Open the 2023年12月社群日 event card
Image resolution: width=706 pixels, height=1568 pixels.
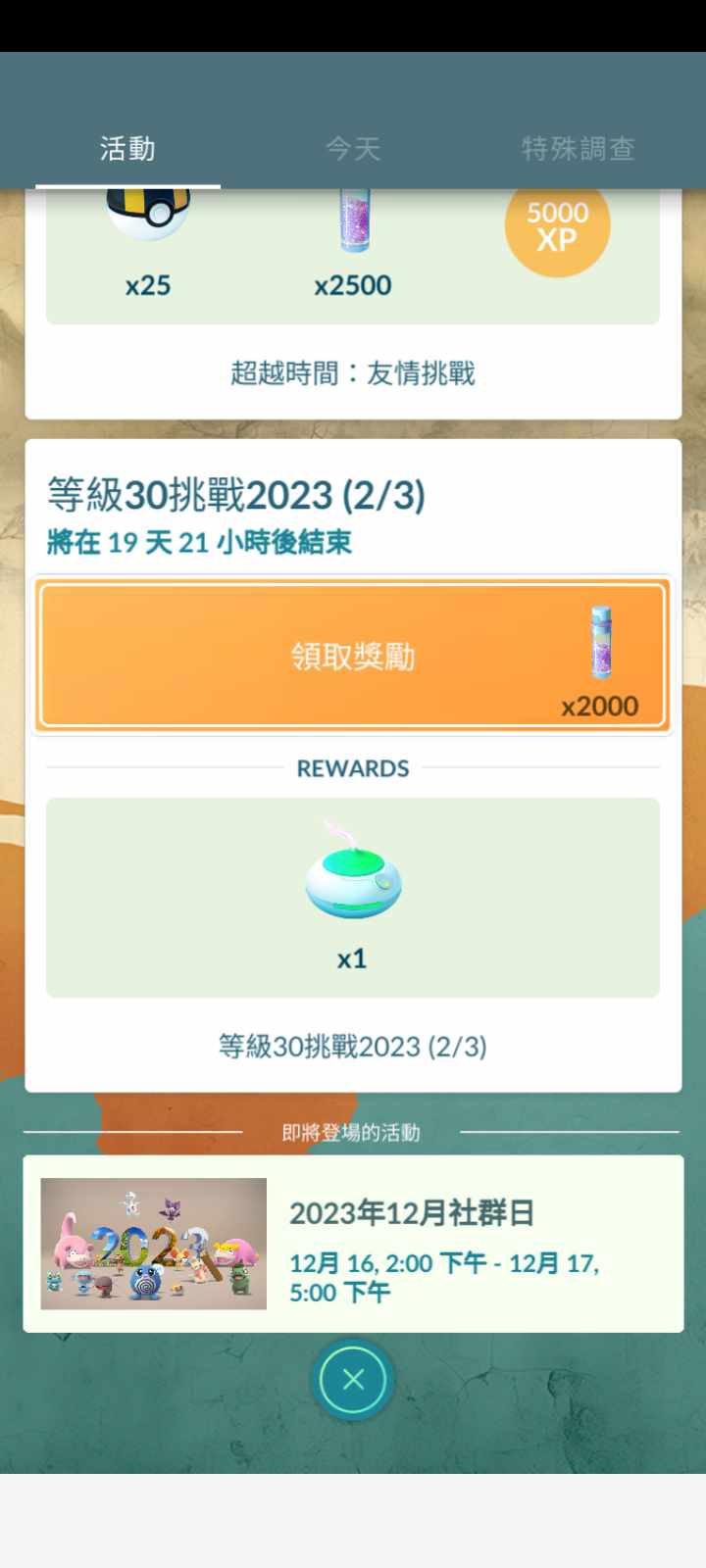tap(352, 1243)
